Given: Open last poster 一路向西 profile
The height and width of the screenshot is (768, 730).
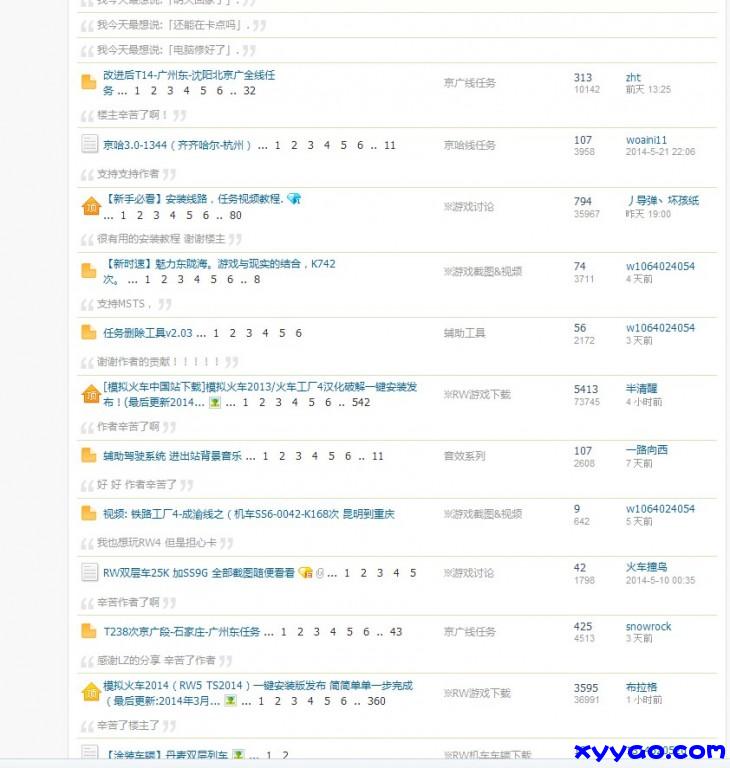Looking at the screenshot, I should [646, 450].
